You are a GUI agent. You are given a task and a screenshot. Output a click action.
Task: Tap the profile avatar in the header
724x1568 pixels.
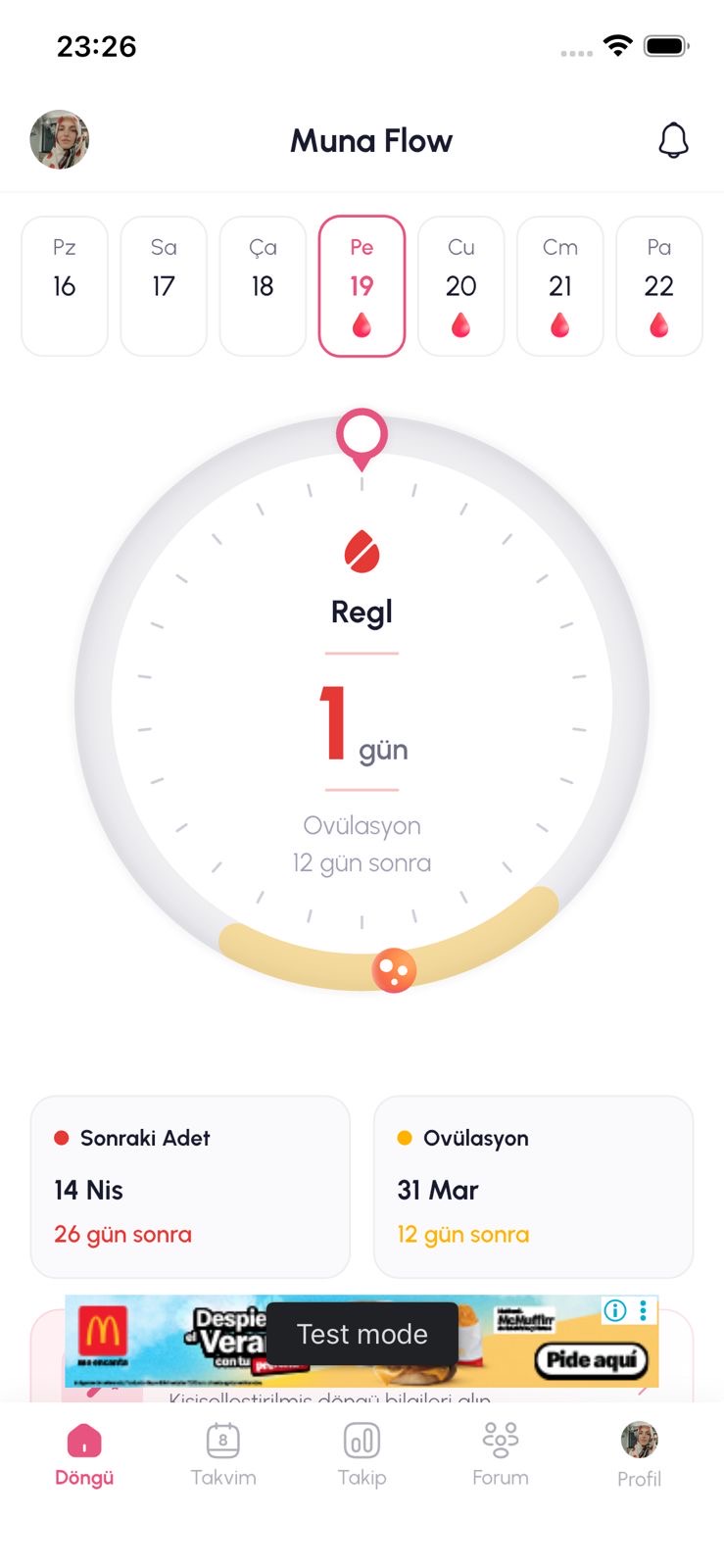tap(60, 140)
